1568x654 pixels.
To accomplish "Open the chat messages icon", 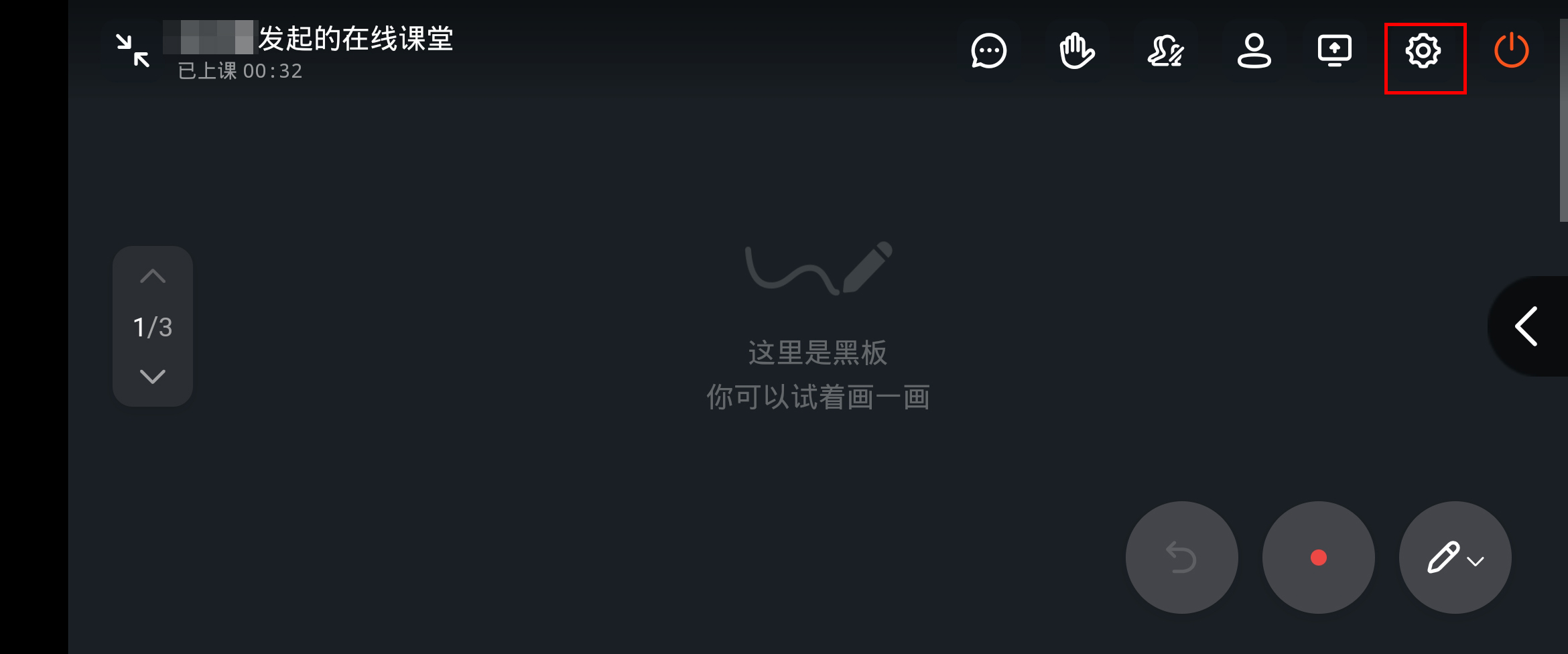I will tap(988, 51).
